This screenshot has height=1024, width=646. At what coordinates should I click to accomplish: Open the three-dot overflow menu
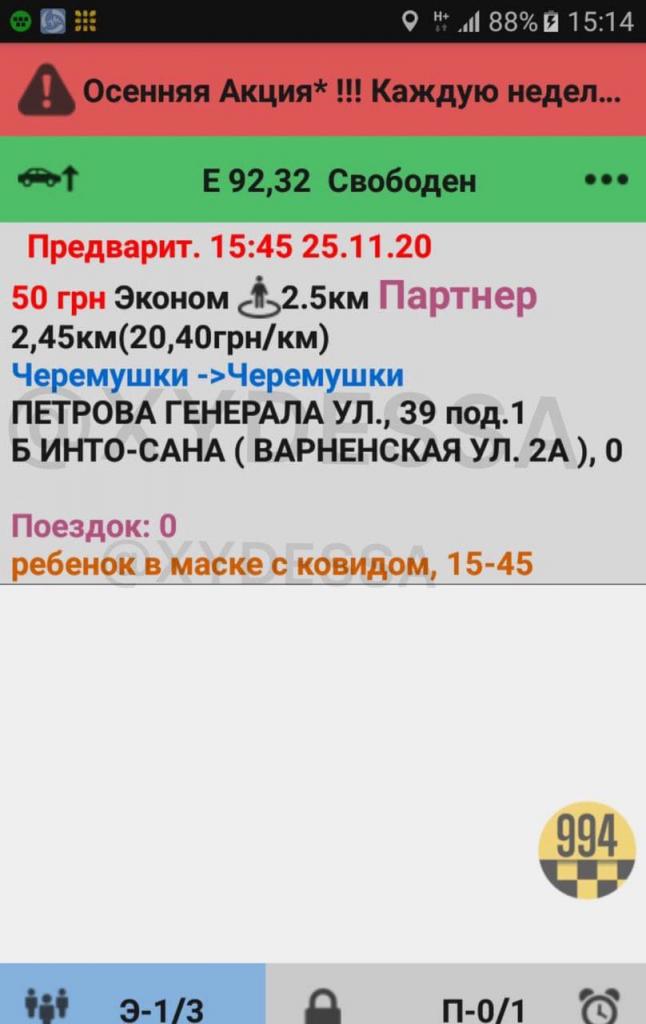605,180
